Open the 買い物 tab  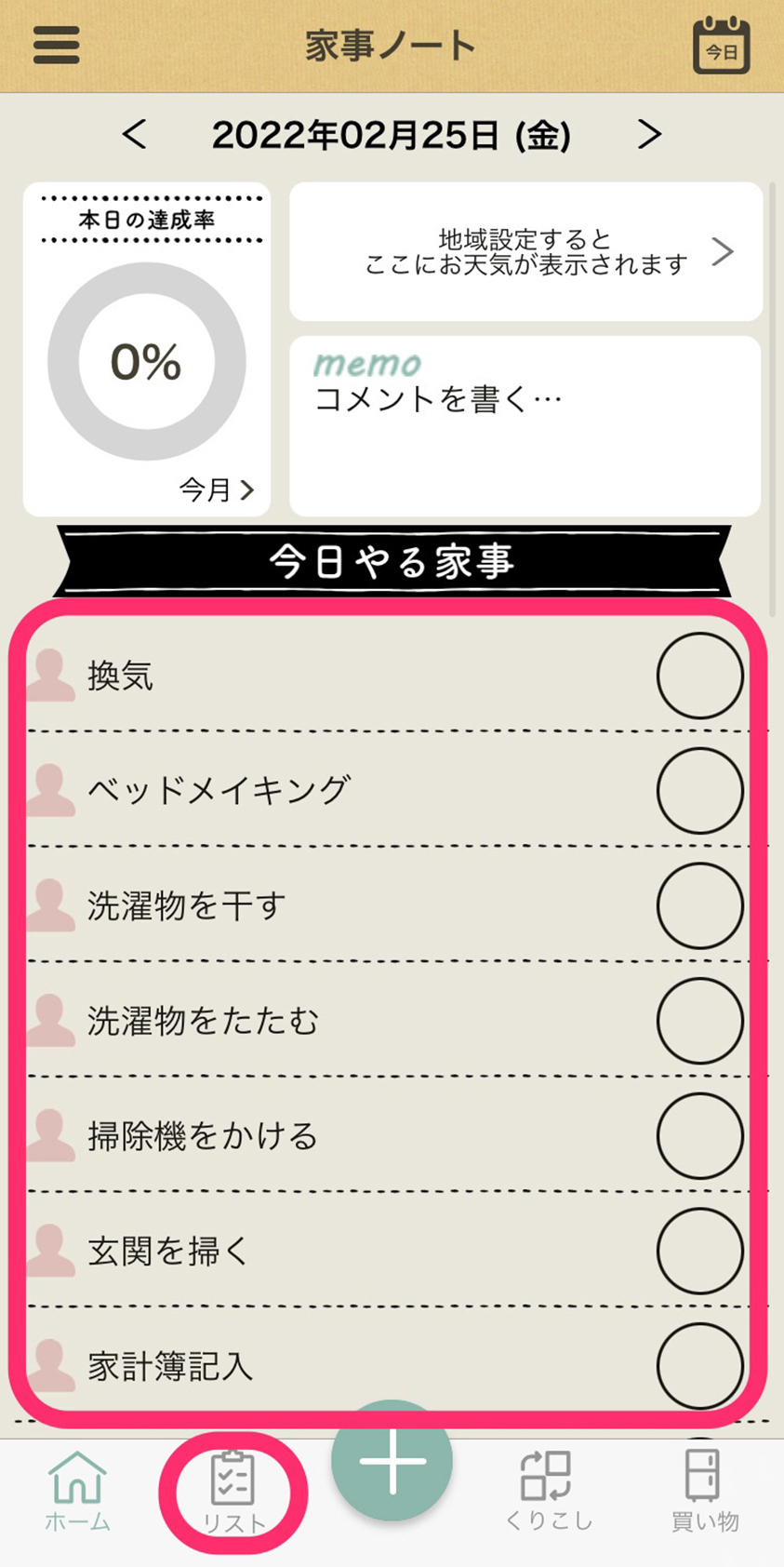[704, 1492]
